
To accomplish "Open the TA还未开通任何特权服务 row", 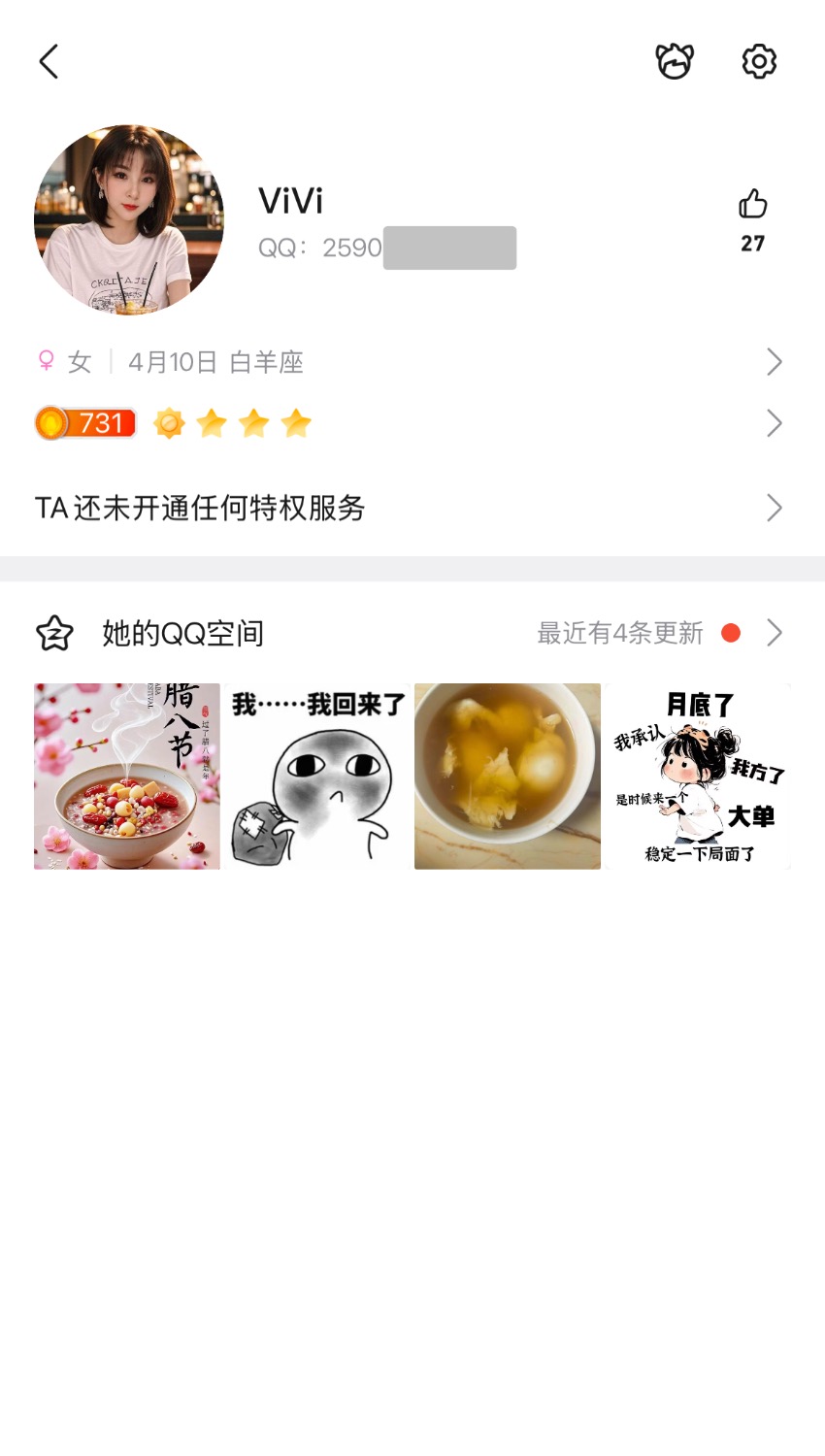I will click(x=408, y=508).
